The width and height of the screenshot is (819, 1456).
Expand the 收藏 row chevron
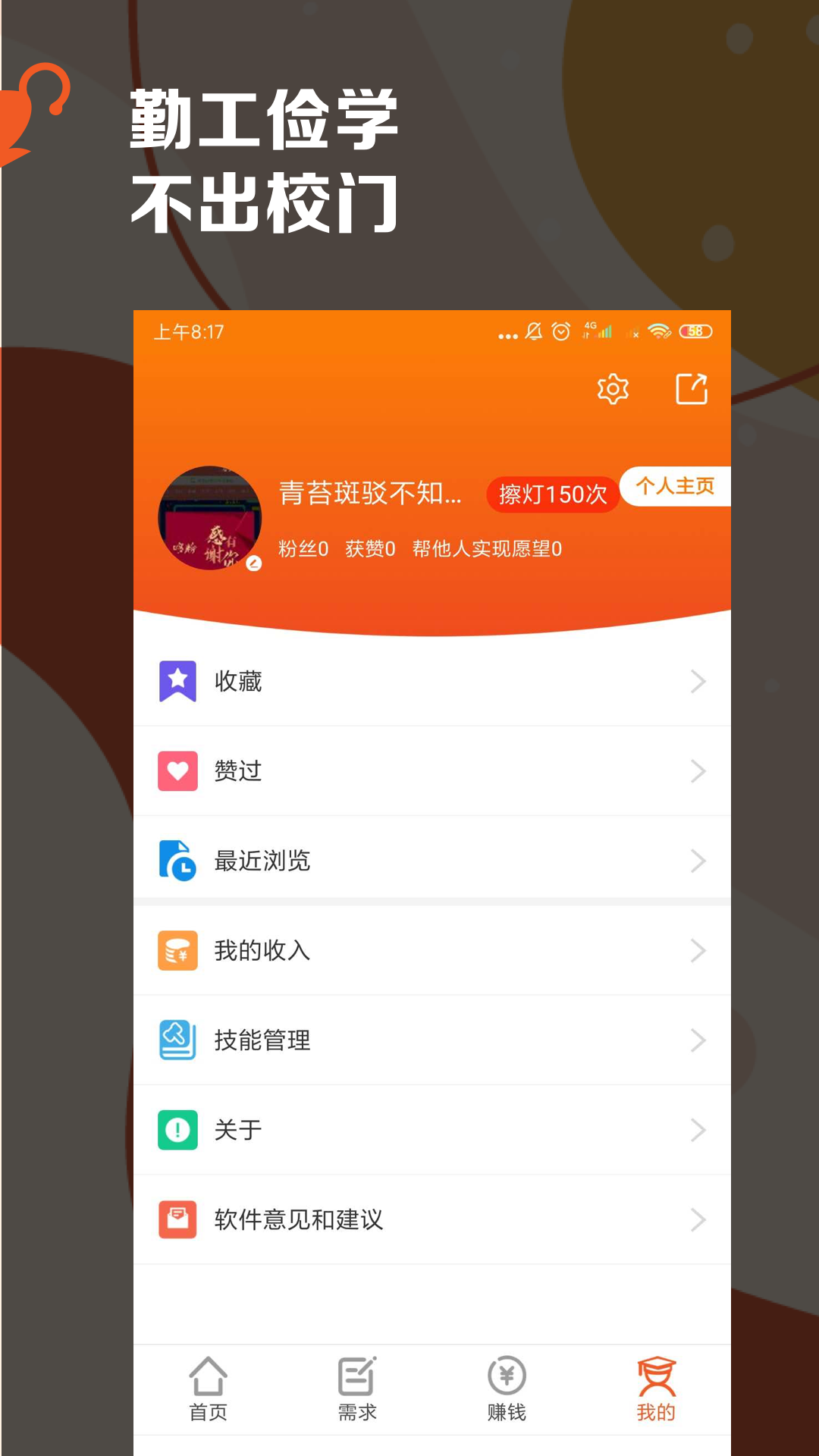[x=698, y=681]
